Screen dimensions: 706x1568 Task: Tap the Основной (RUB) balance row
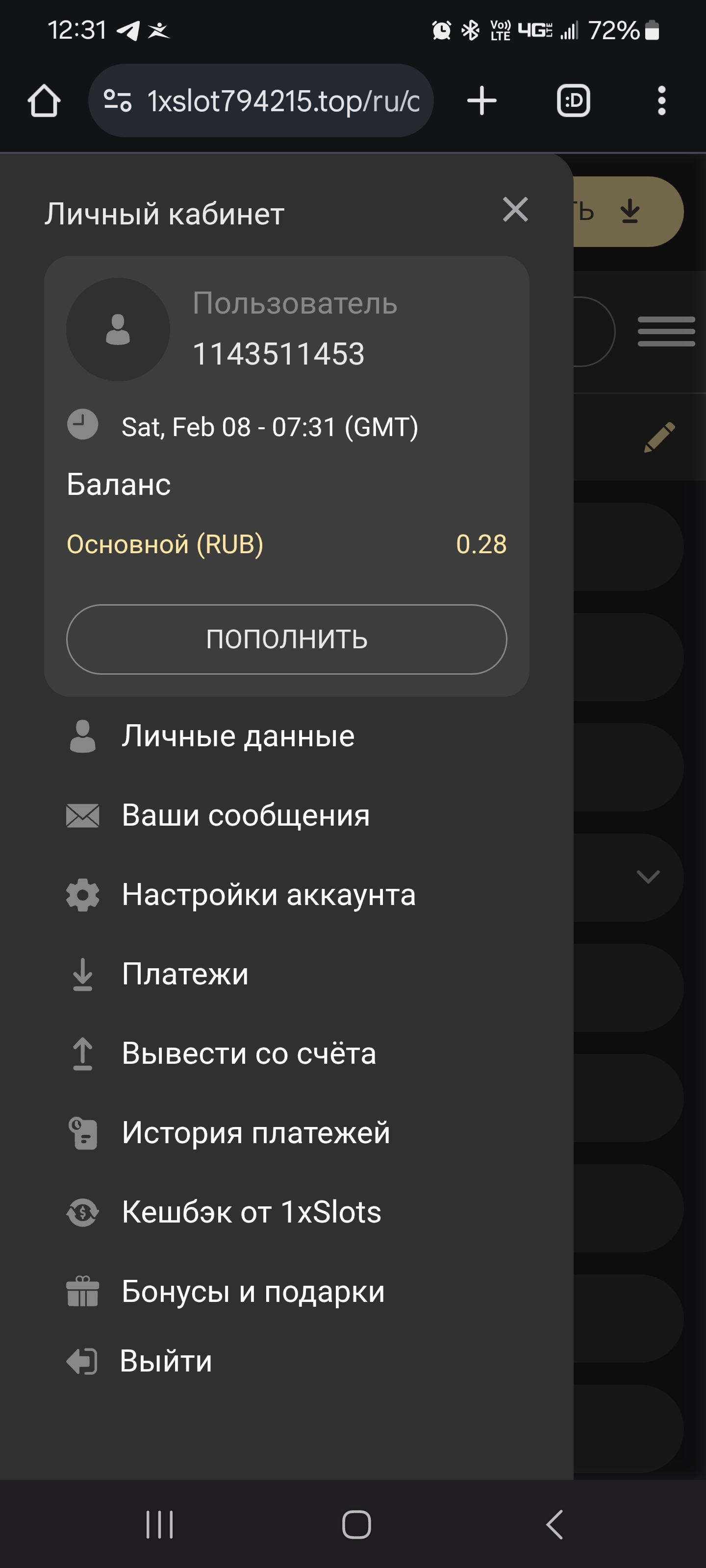click(286, 544)
